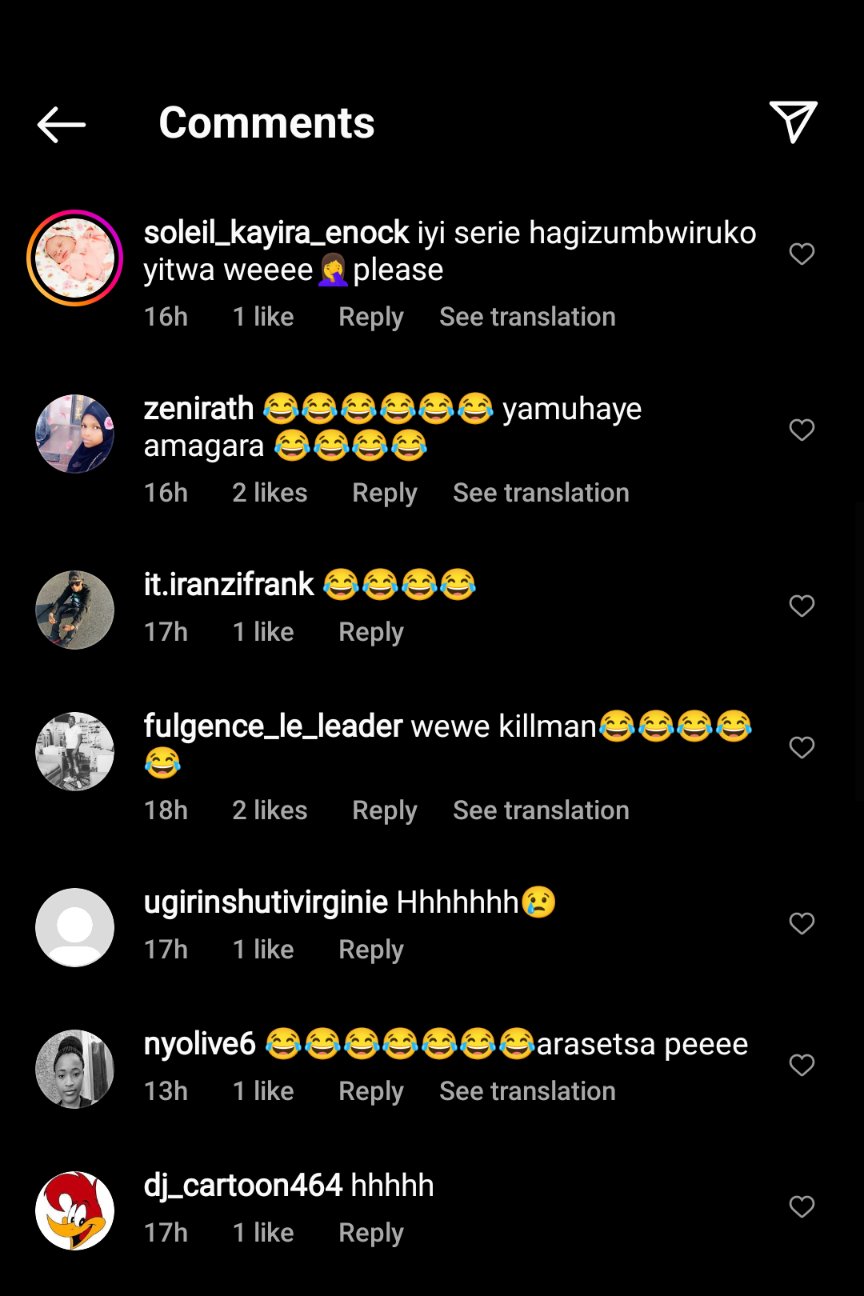The width and height of the screenshot is (864, 1296).
Task: Open soleil_kayira_enock's profile picture story
Action: [x=75, y=258]
